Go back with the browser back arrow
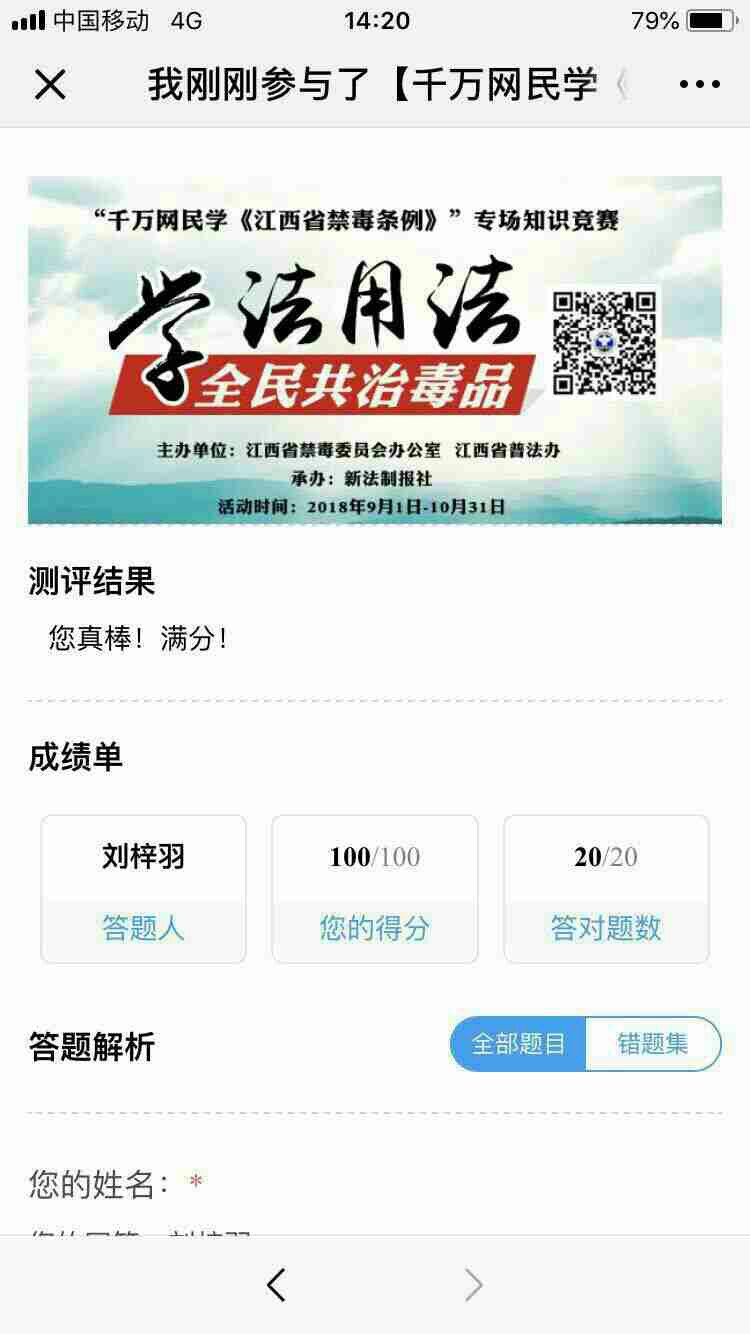Image resolution: width=750 pixels, height=1334 pixels. (277, 1285)
